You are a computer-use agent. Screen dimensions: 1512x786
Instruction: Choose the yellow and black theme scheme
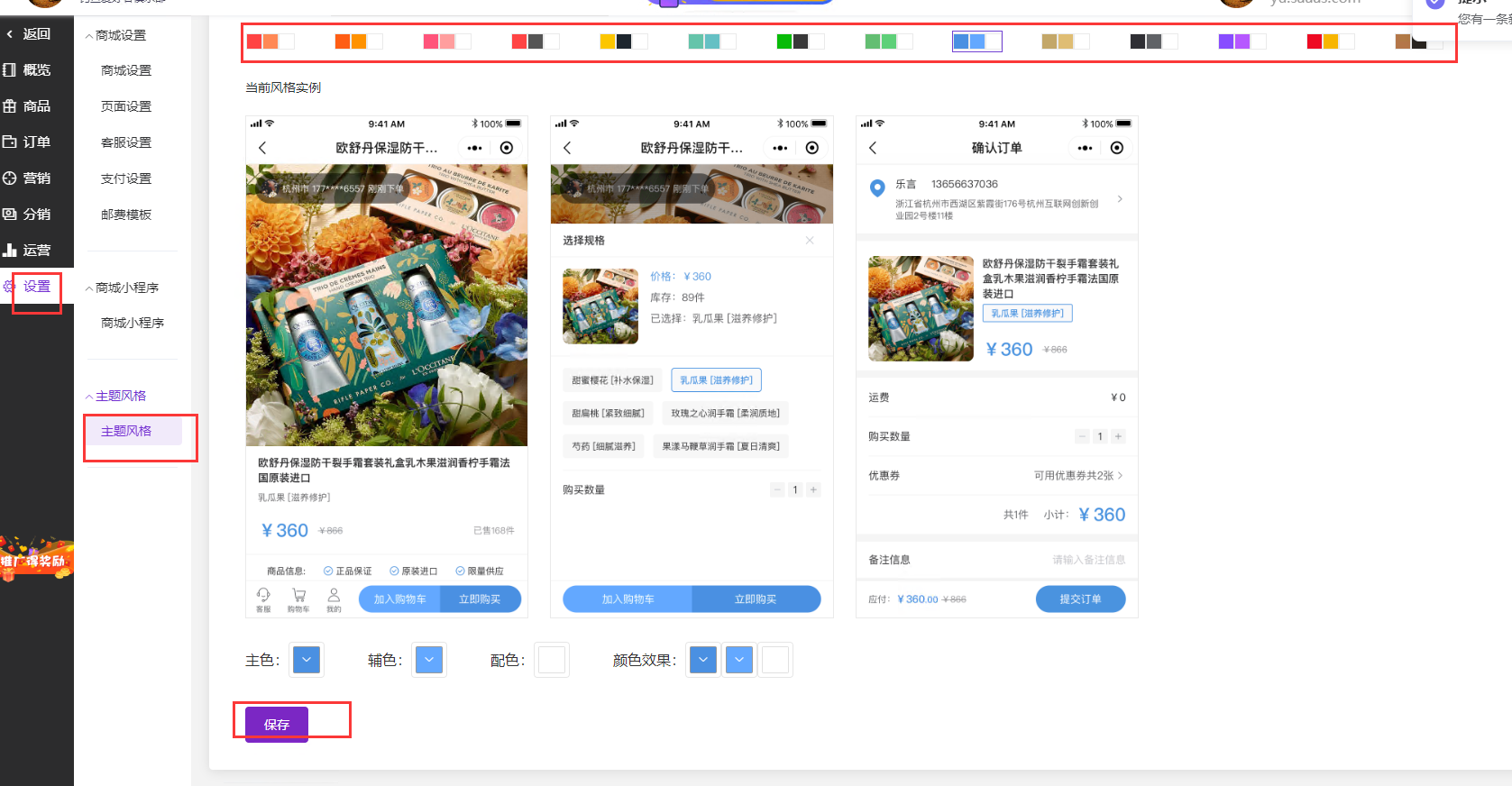623,41
